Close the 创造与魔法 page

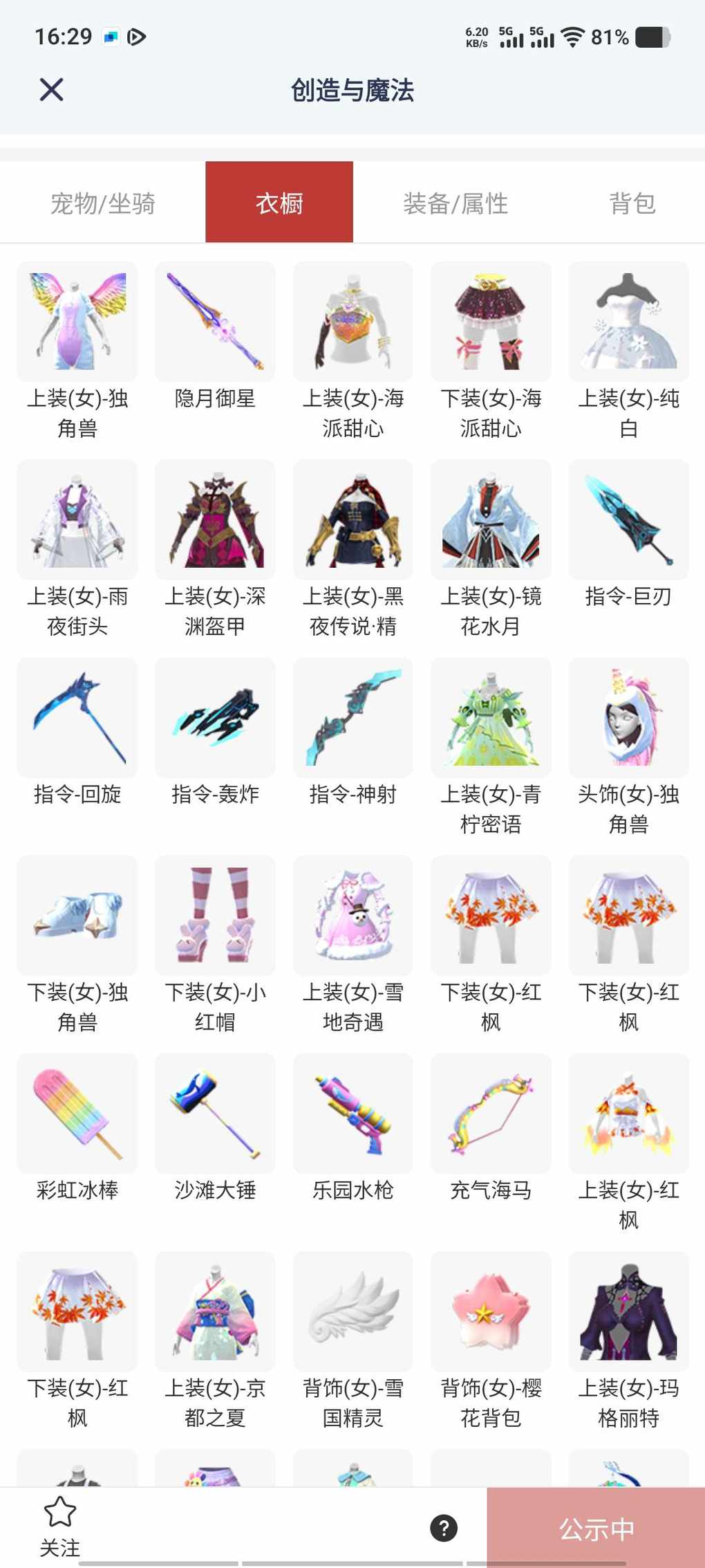(x=51, y=90)
